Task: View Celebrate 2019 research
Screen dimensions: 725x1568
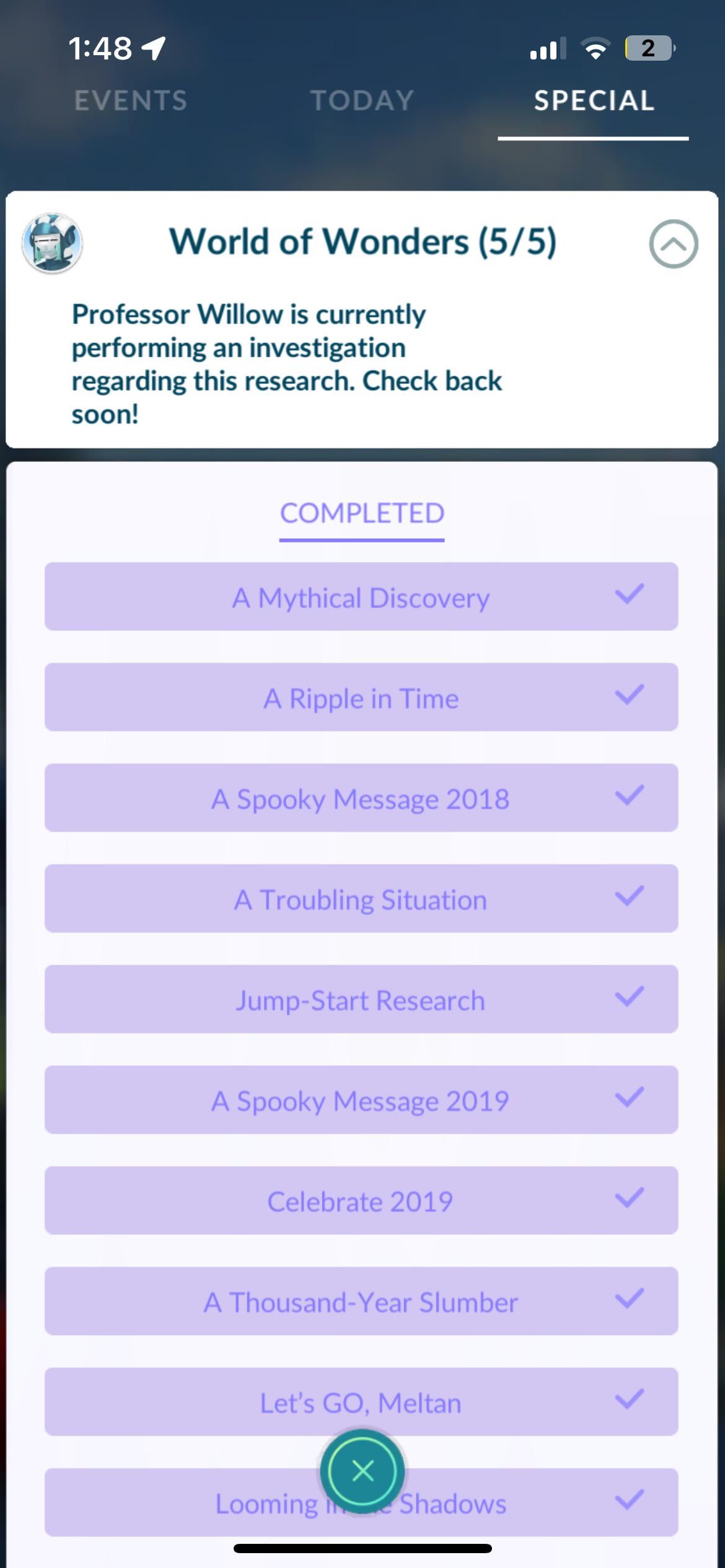Action: click(361, 1201)
